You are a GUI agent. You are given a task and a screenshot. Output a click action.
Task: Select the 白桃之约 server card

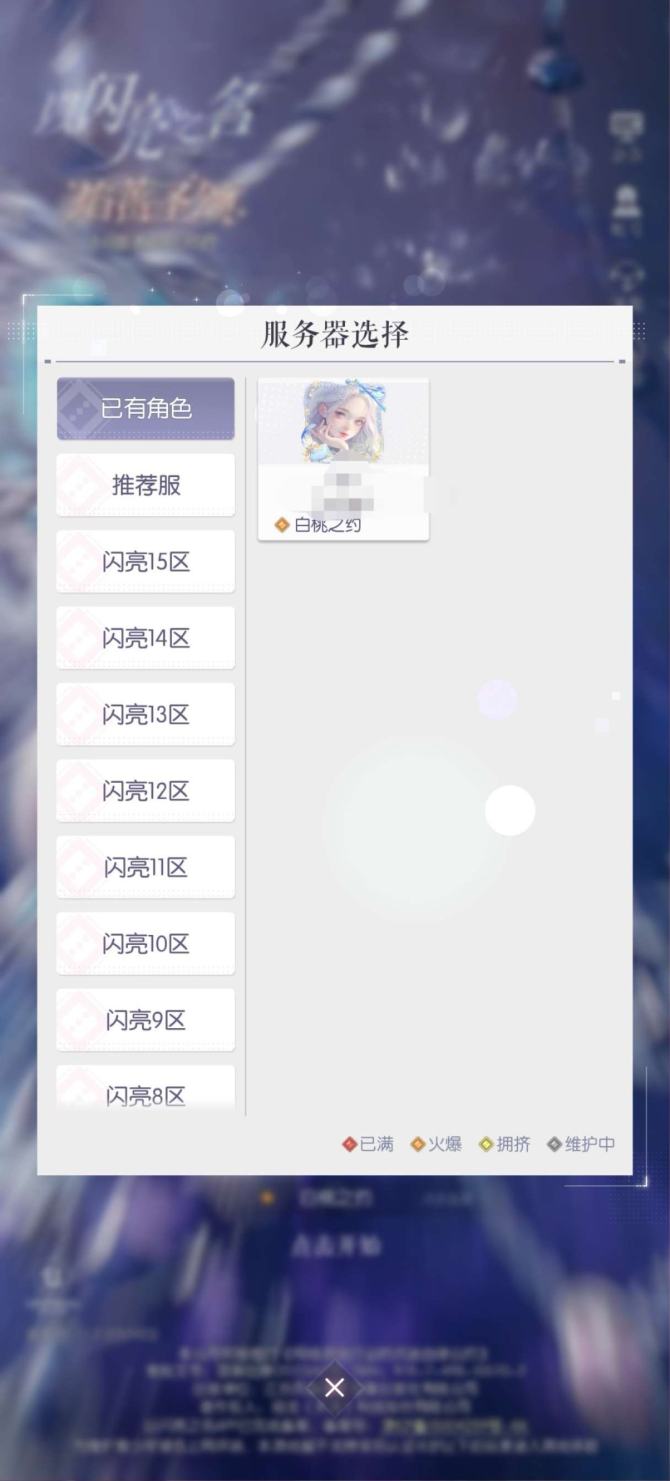[343, 459]
